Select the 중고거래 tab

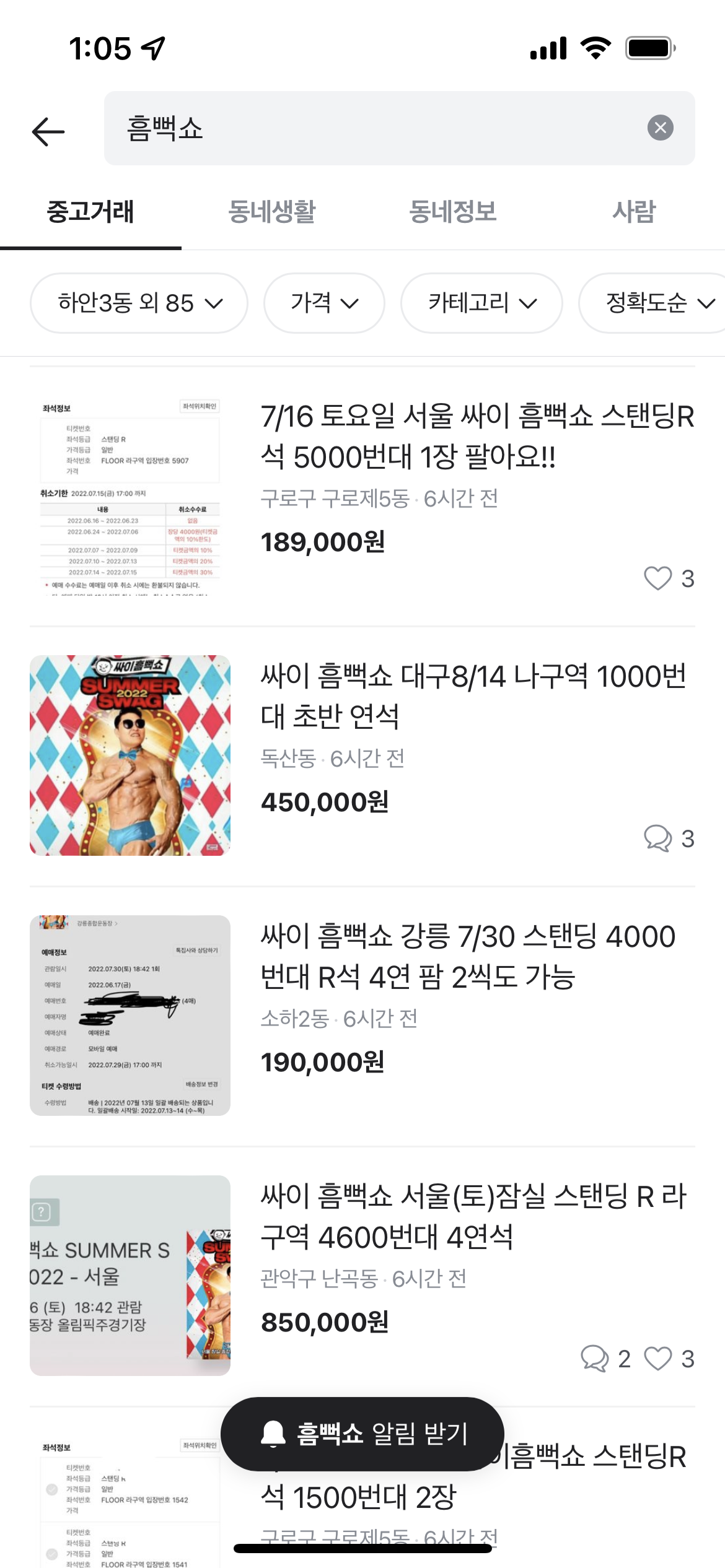point(90,212)
